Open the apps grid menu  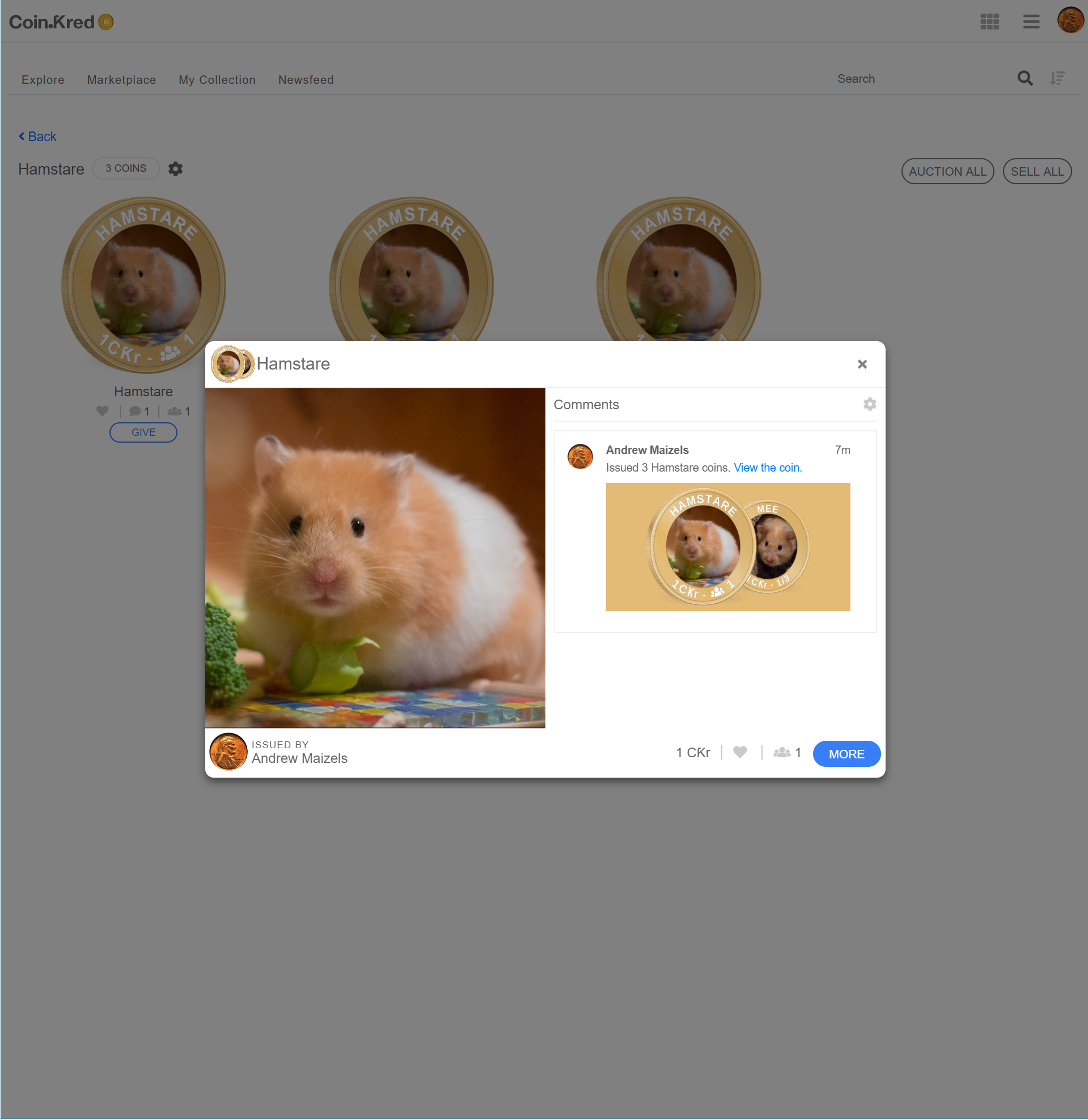[989, 22]
